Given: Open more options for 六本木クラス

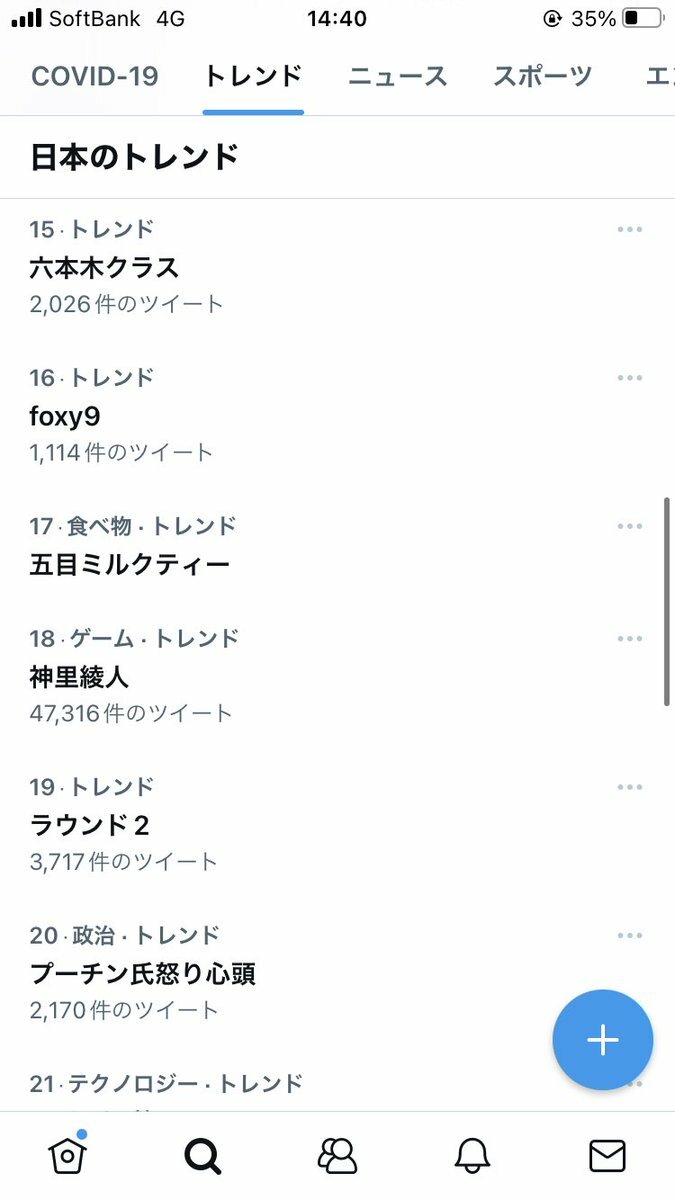Looking at the screenshot, I should (630, 230).
